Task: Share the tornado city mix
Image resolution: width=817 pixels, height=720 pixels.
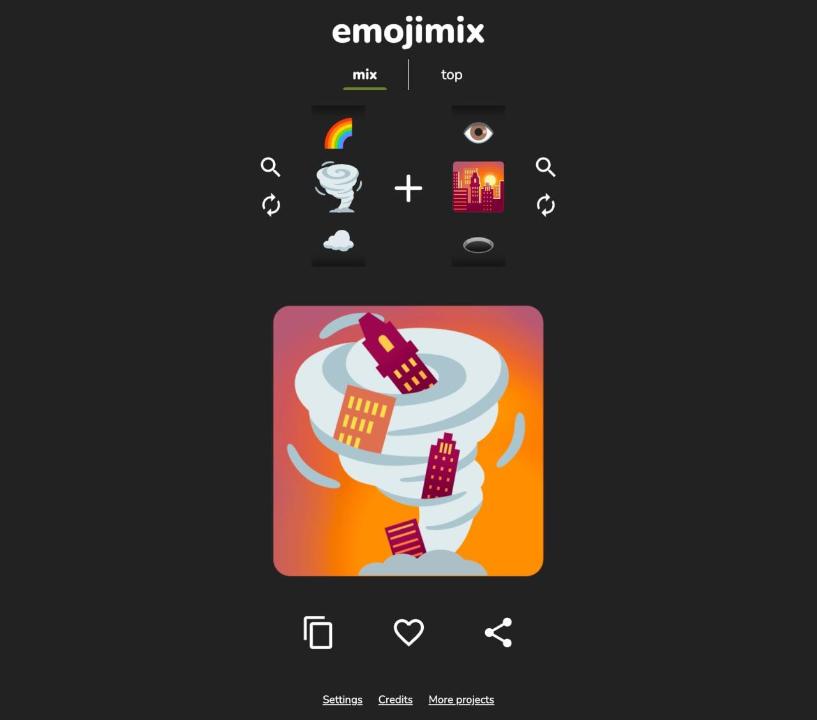Action: click(498, 632)
